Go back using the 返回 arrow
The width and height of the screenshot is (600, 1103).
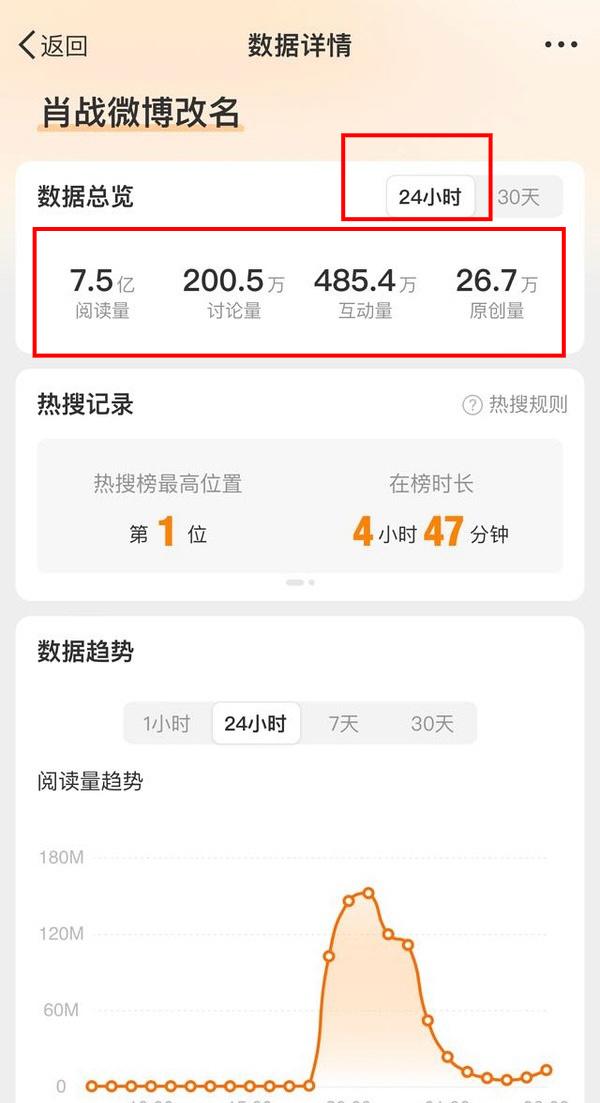click(53, 45)
